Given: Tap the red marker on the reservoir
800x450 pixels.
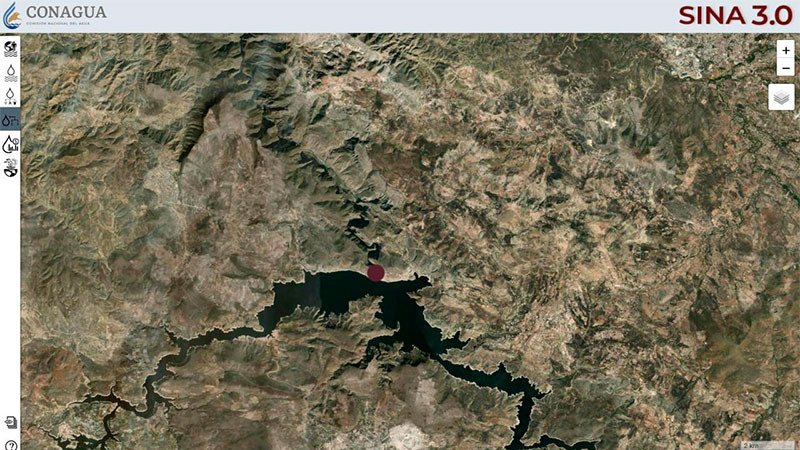Looking at the screenshot, I should click(376, 272).
